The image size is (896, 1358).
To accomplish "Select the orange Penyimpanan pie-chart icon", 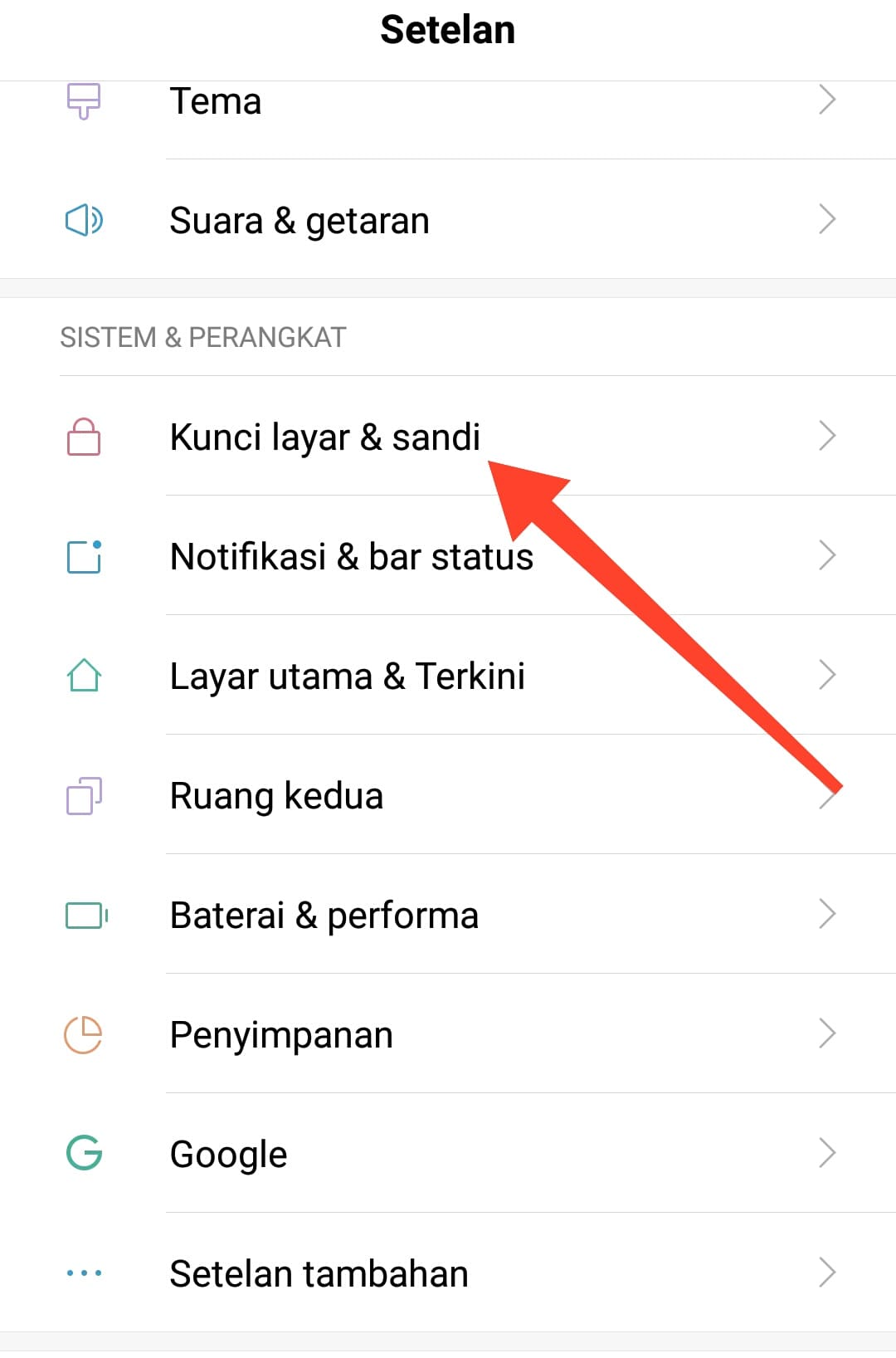I will tap(83, 1034).
